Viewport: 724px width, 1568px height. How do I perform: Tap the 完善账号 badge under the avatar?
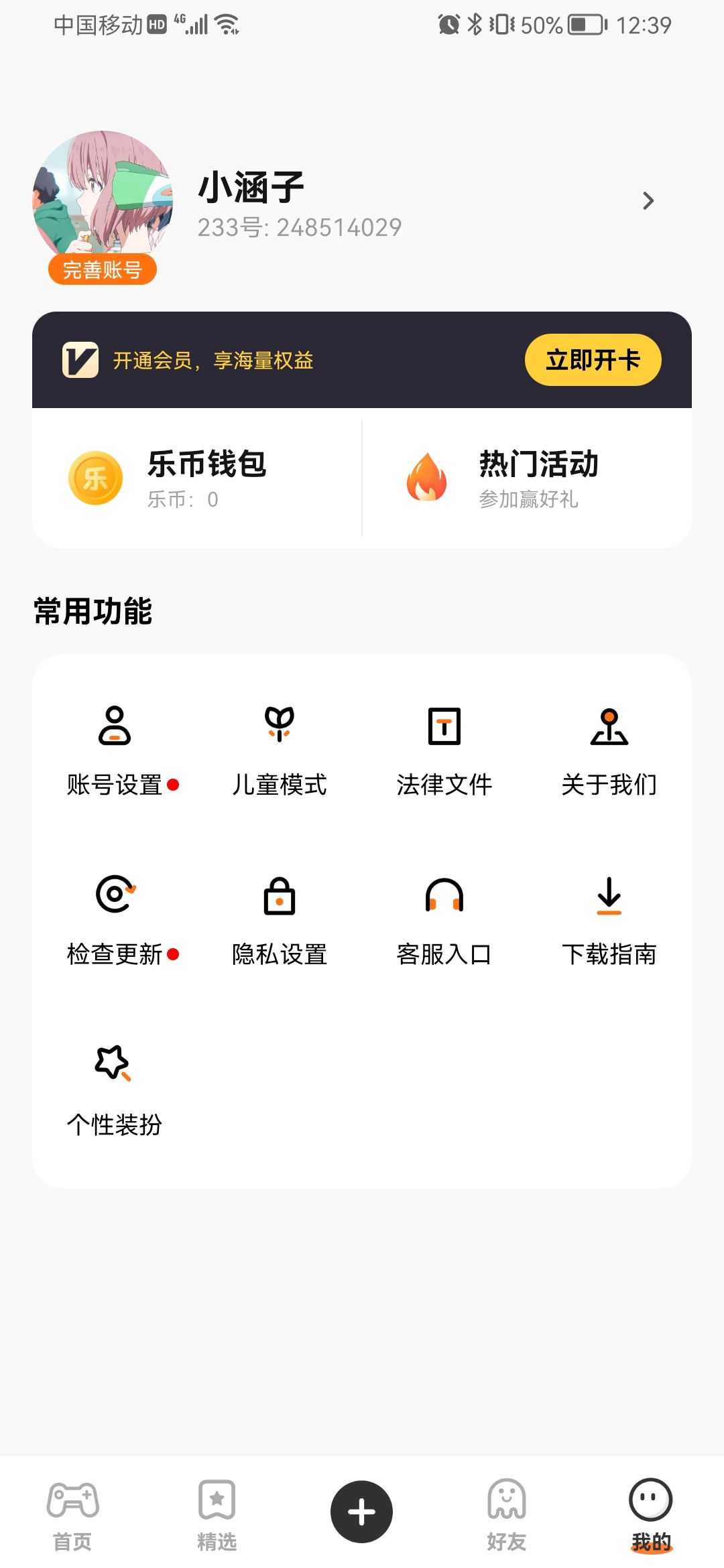point(103,269)
